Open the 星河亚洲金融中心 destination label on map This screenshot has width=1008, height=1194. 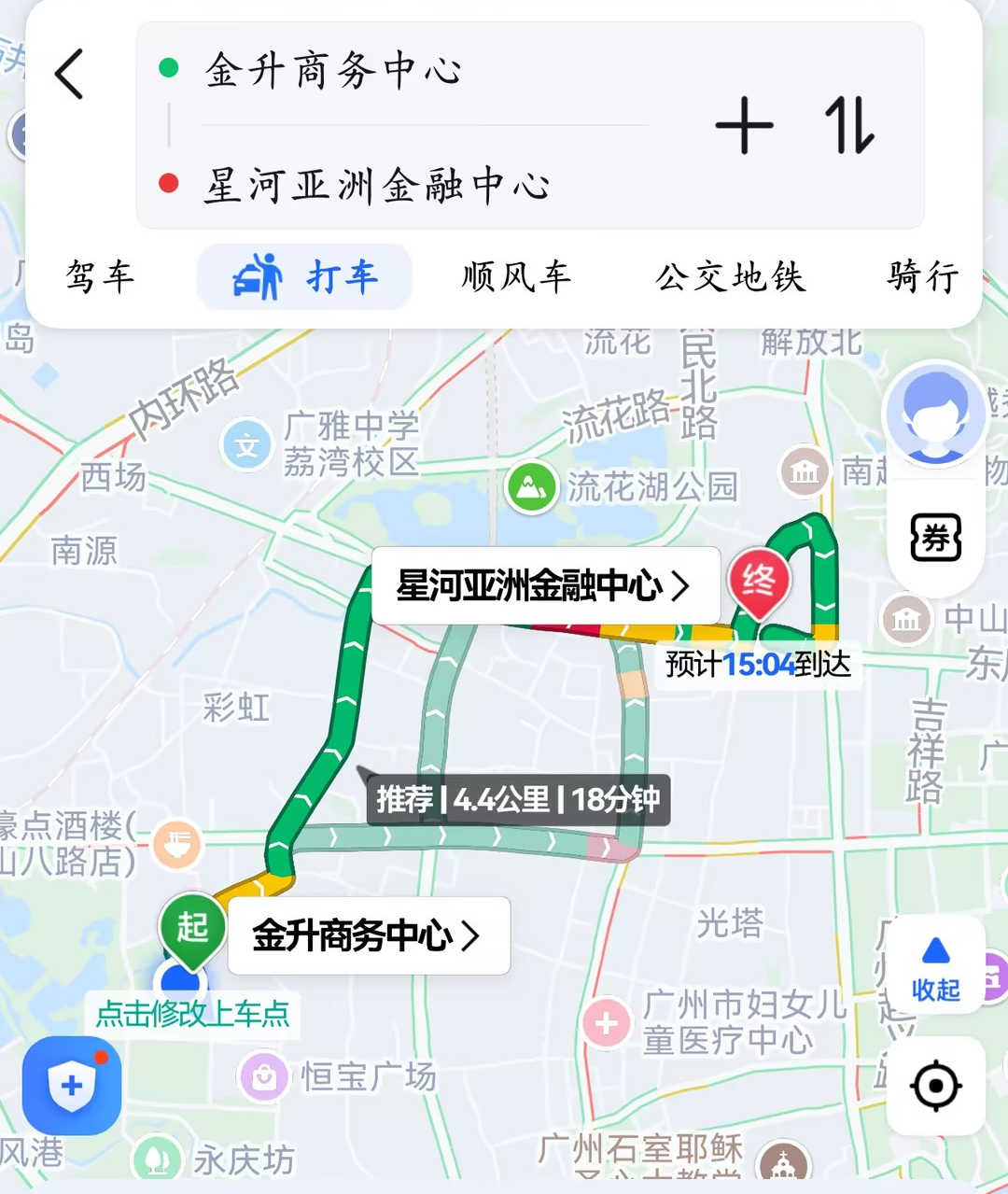[x=544, y=586]
